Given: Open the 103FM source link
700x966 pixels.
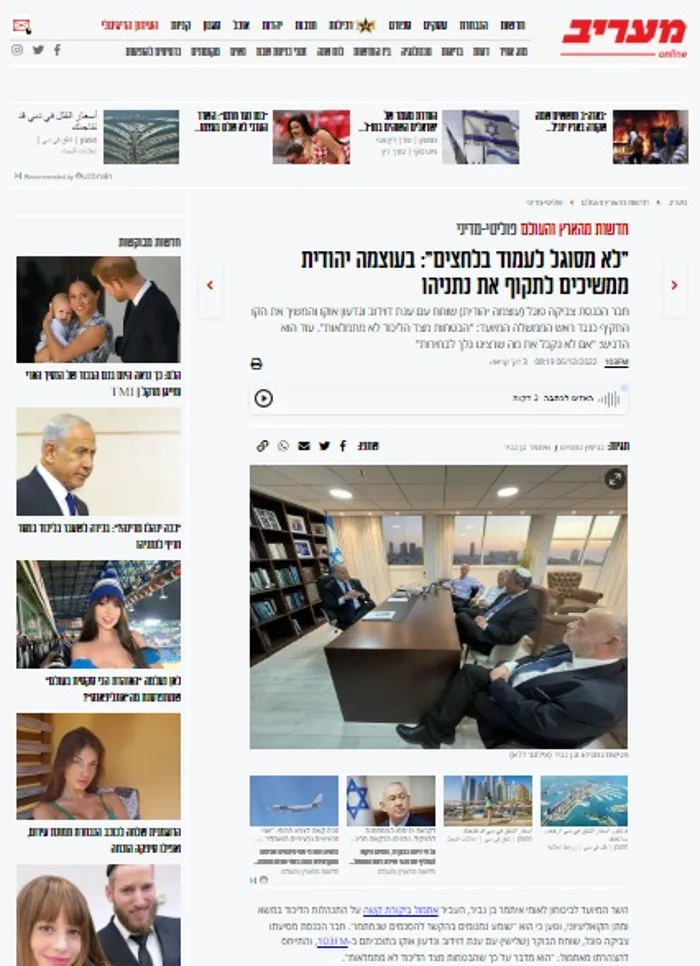Looking at the screenshot, I should tap(616, 362).
